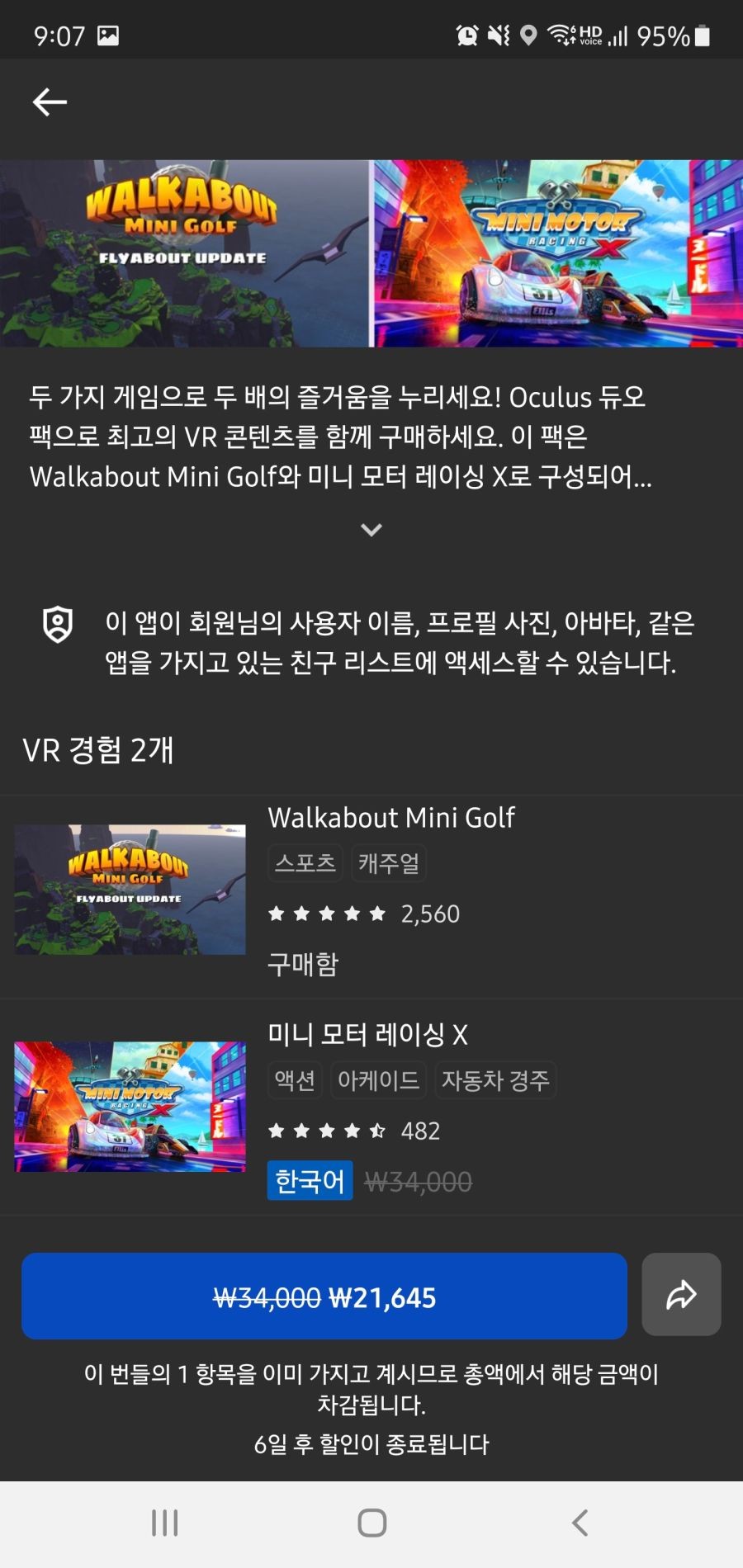Go back using the top arrow
Viewport: 743px width, 1568px height.
pos(50,102)
